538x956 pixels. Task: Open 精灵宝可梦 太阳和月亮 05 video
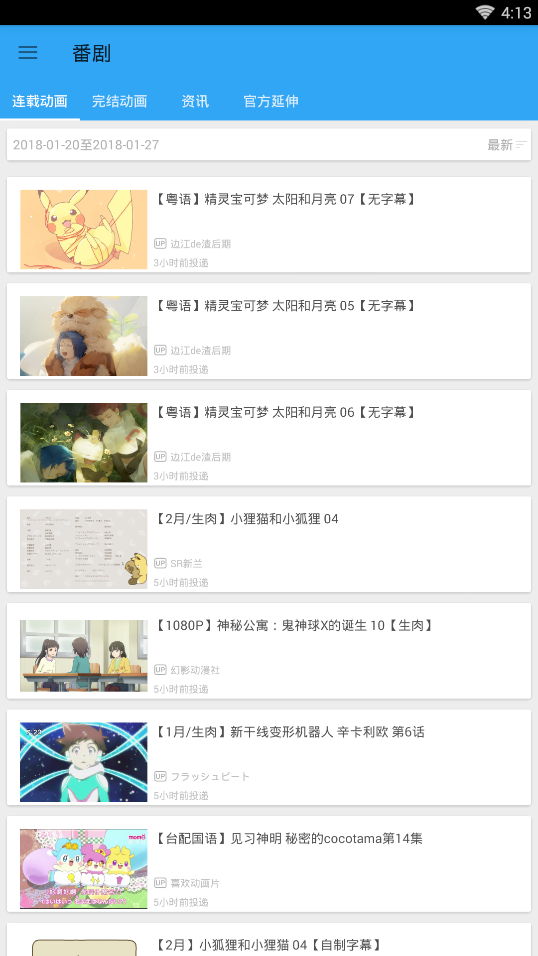[269, 331]
